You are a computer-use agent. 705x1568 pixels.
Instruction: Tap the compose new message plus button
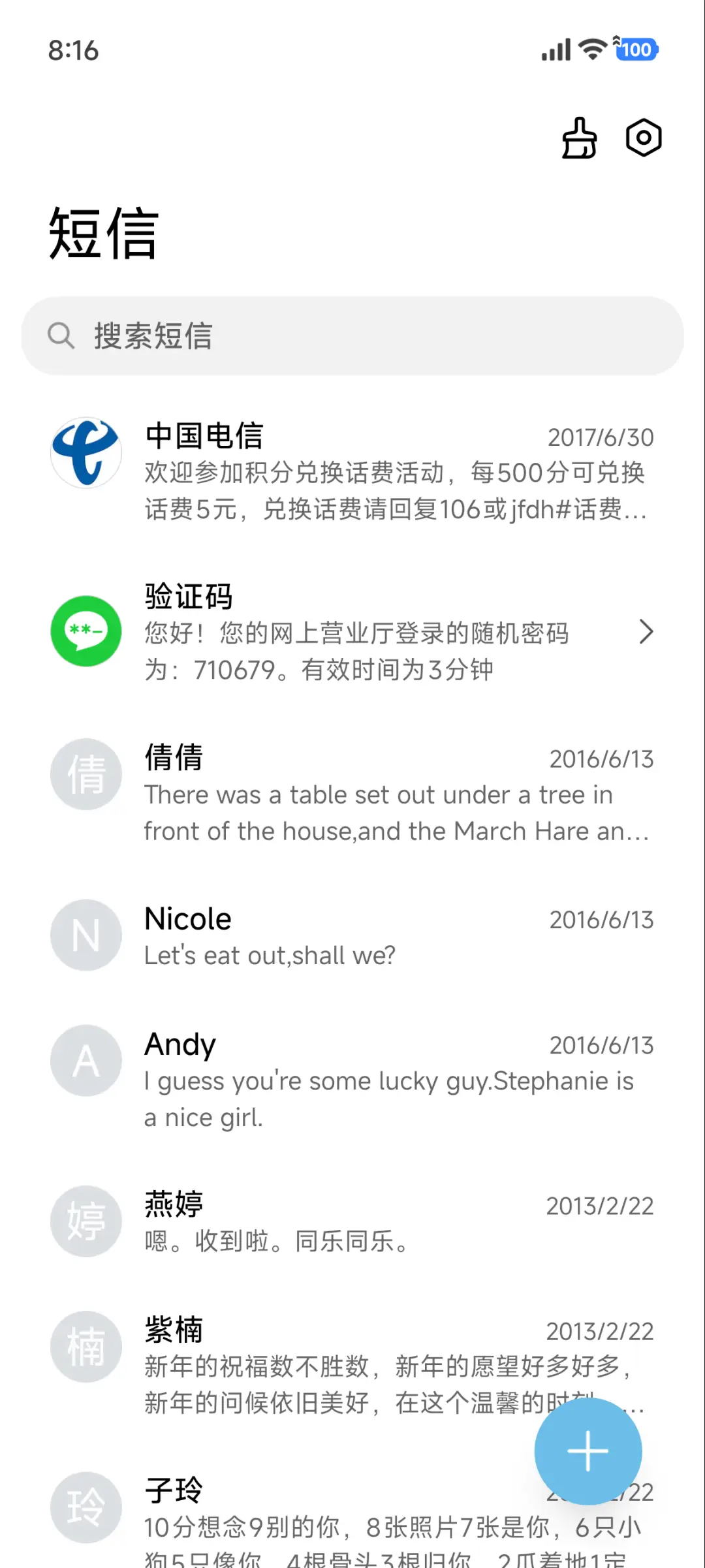[x=587, y=1450]
